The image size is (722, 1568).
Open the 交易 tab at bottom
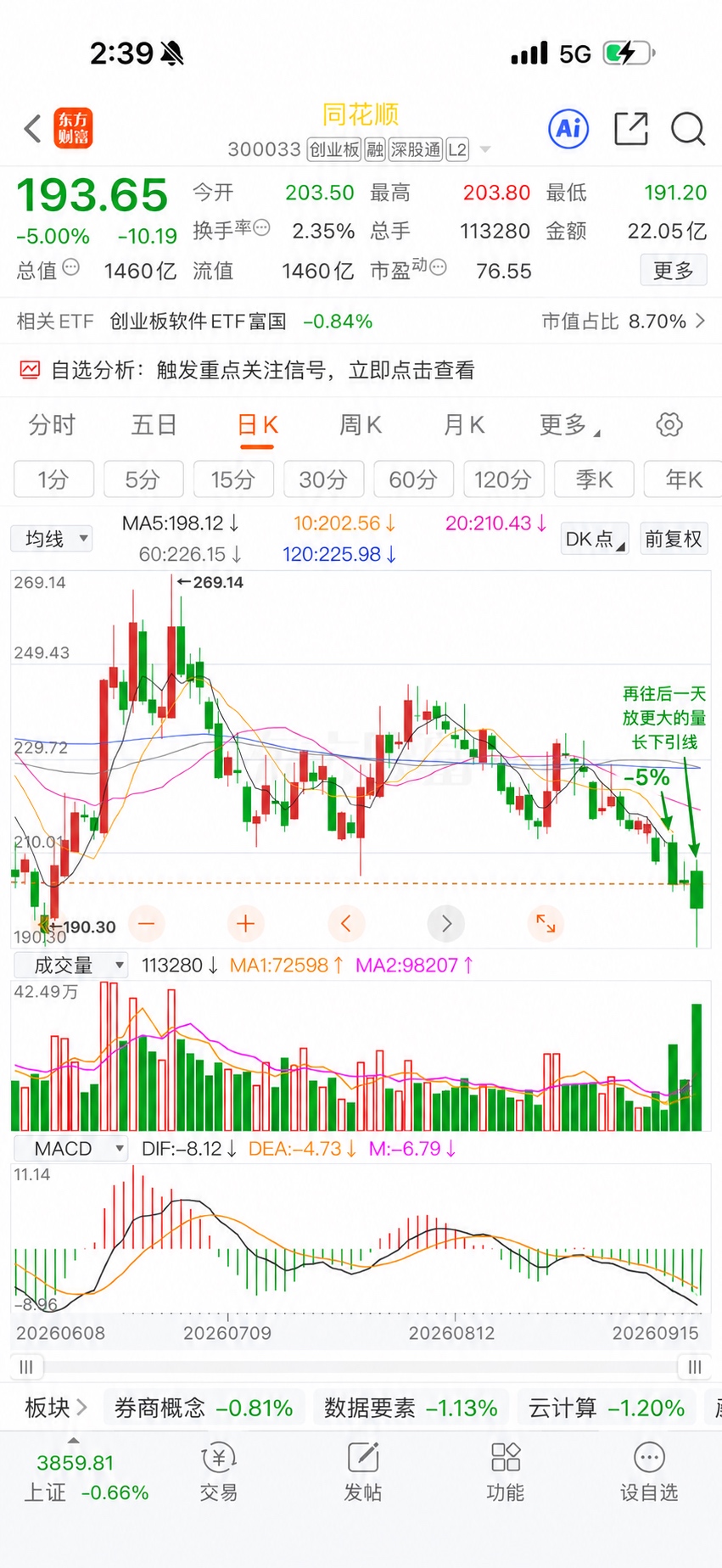click(x=219, y=1474)
